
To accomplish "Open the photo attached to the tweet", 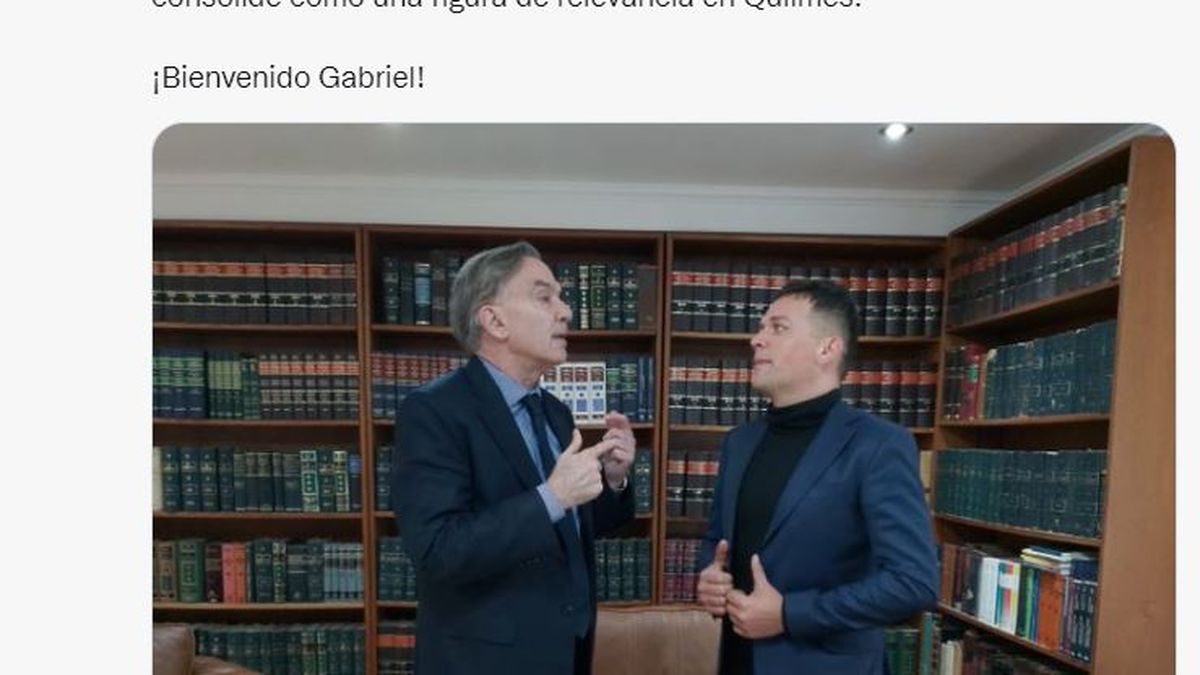I will [663, 400].
